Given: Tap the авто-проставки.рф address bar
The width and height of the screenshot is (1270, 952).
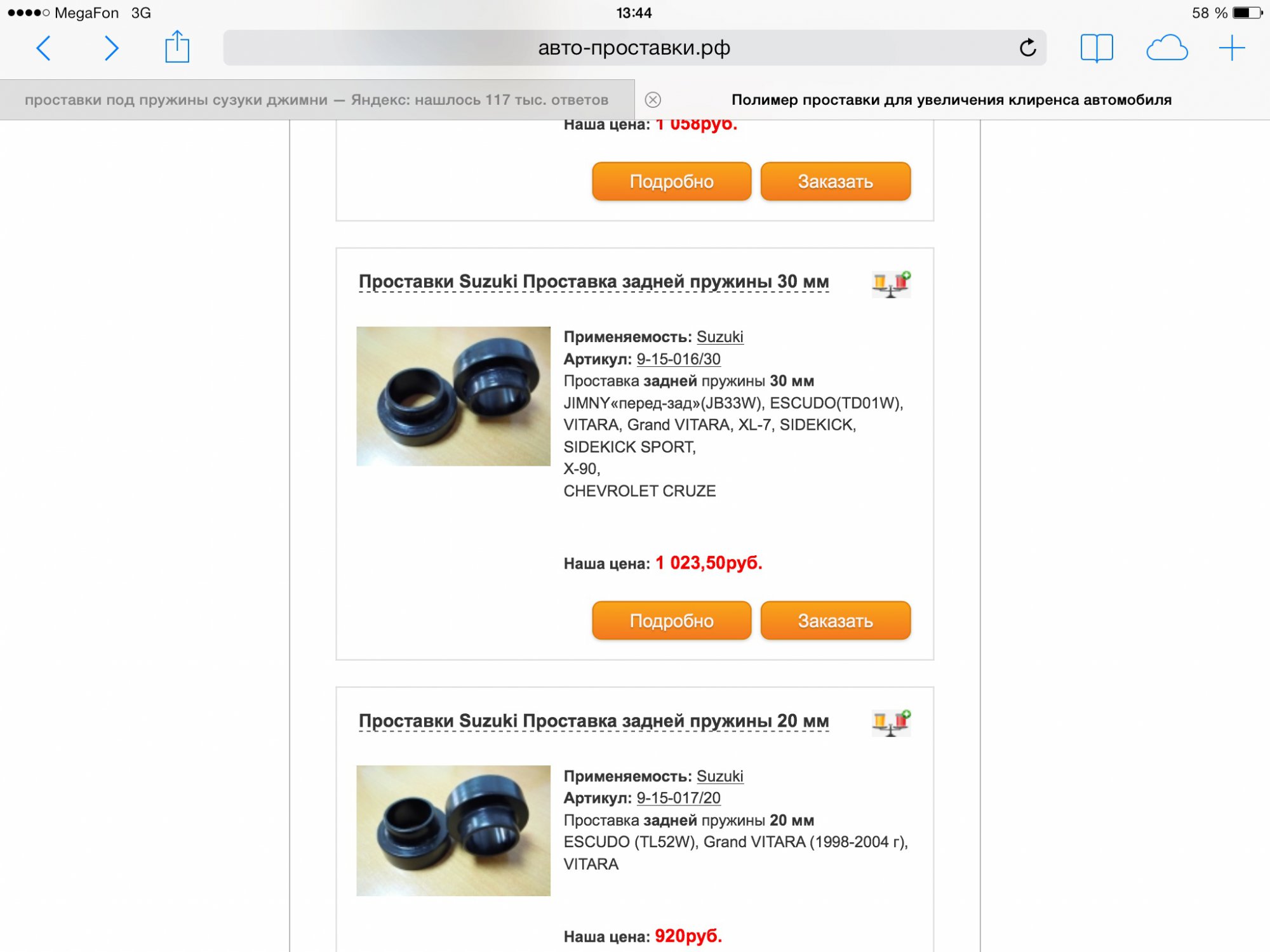Looking at the screenshot, I should pos(633,48).
